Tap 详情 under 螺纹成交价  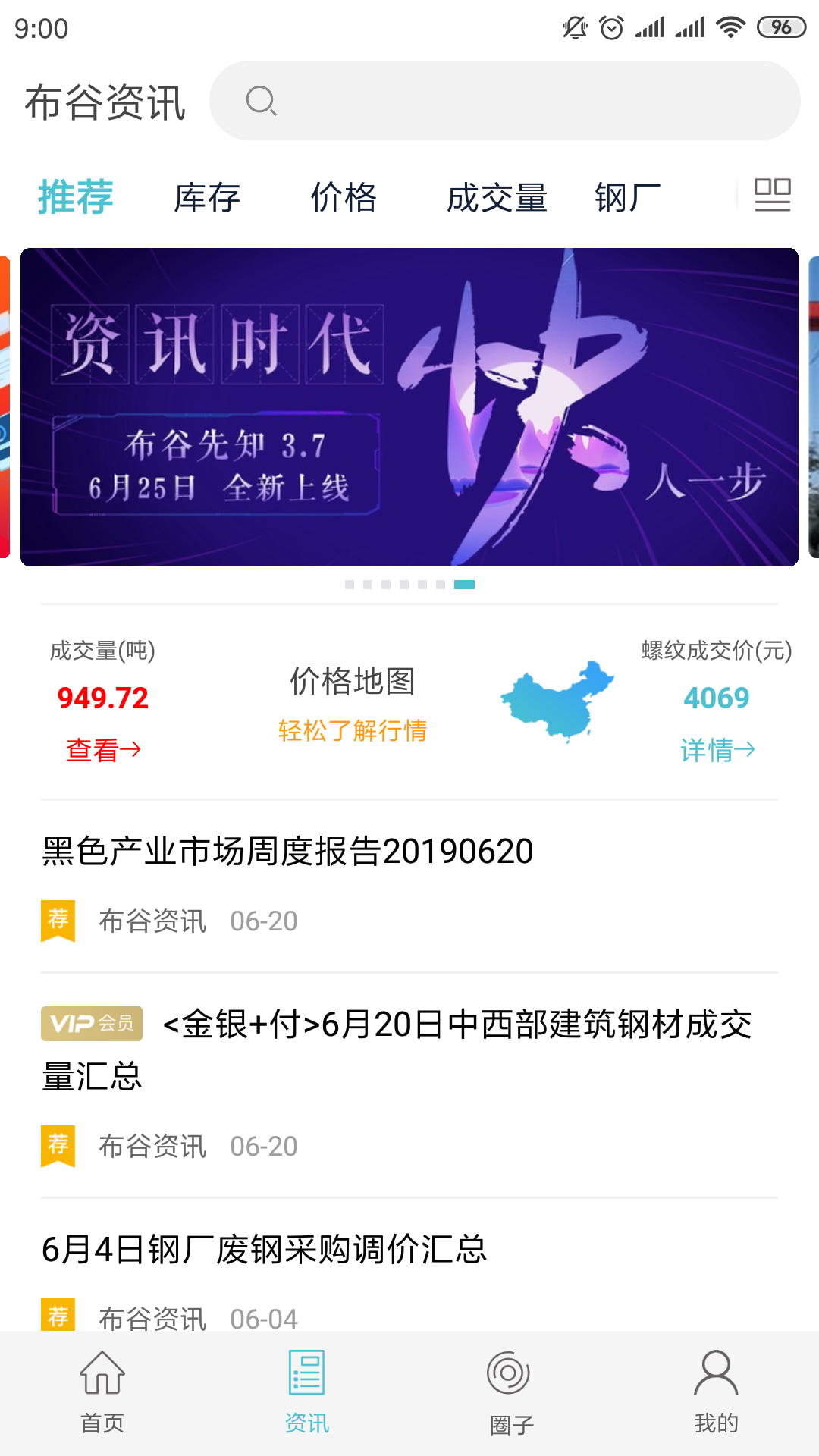[717, 750]
